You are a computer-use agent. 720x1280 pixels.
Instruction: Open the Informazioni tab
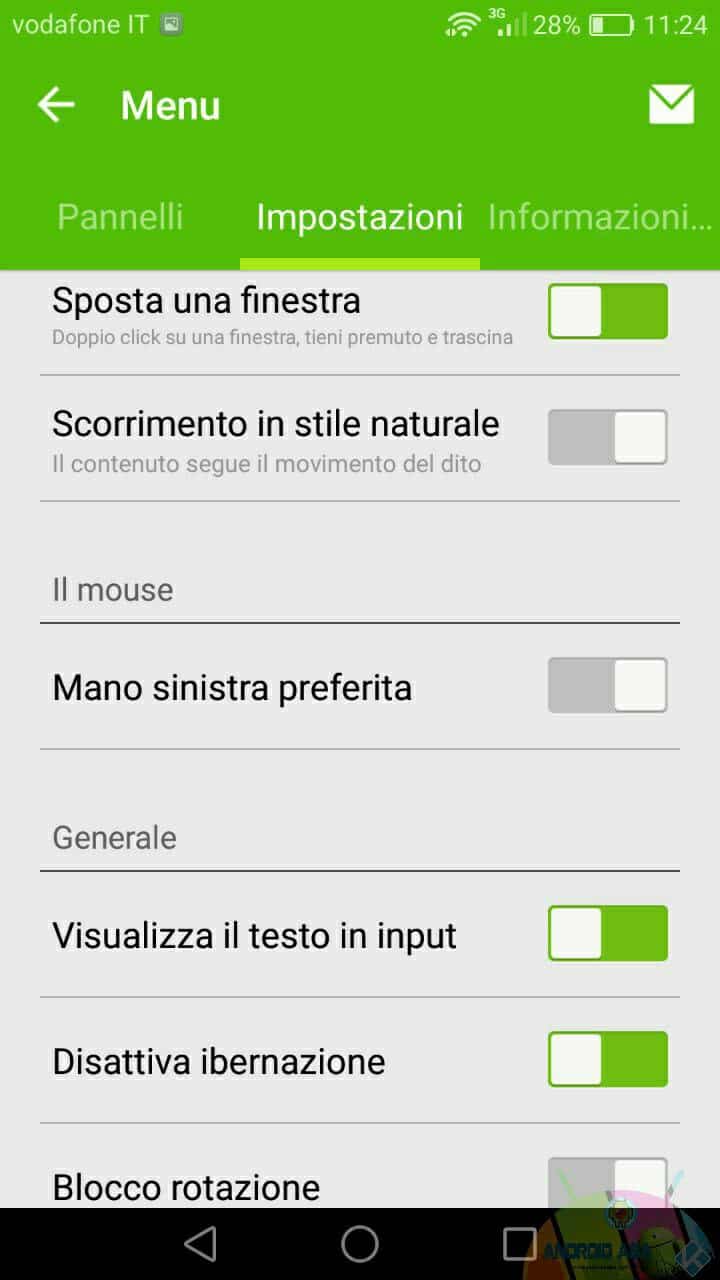(600, 217)
